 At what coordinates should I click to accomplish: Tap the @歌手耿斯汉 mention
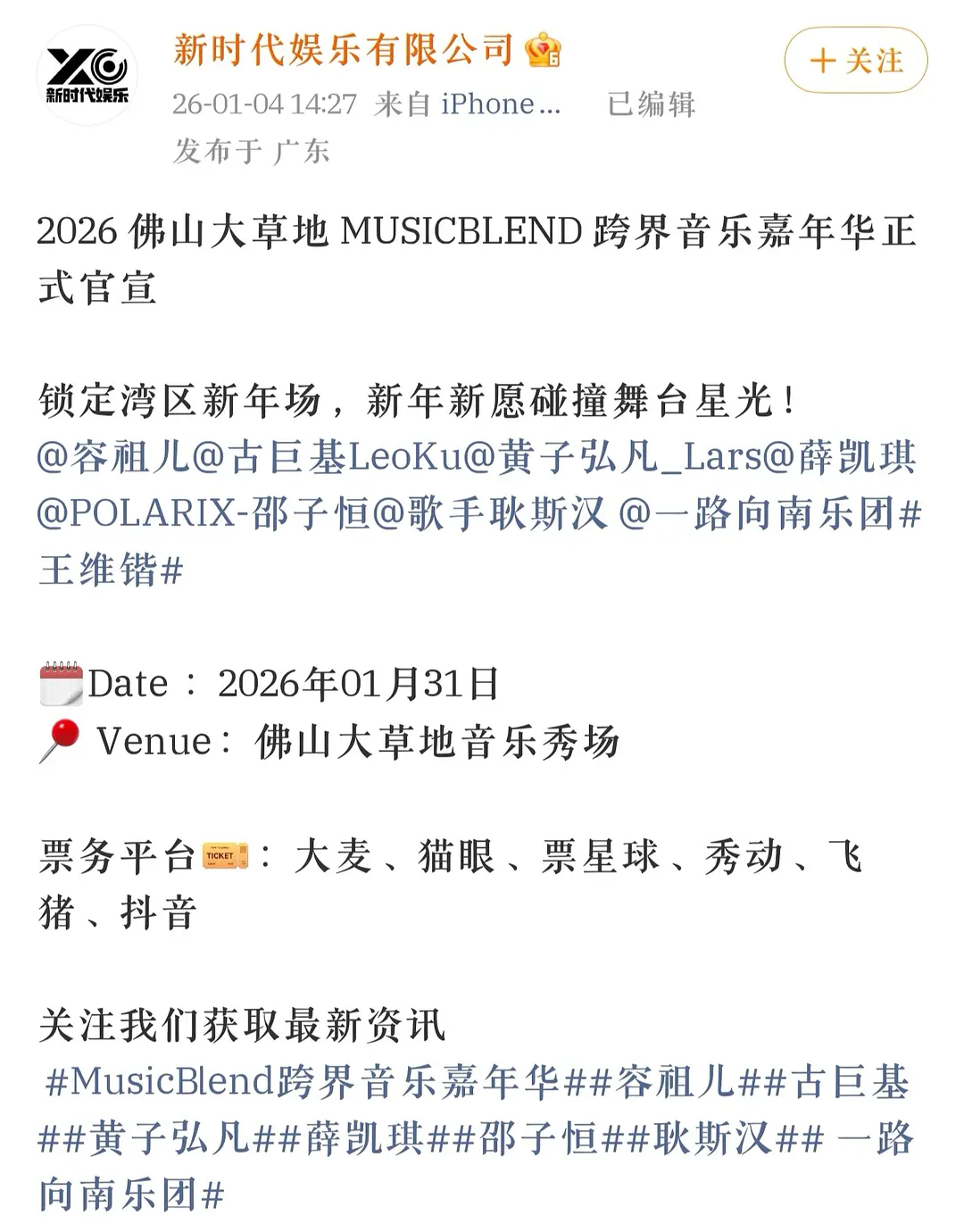pos(488,514)
